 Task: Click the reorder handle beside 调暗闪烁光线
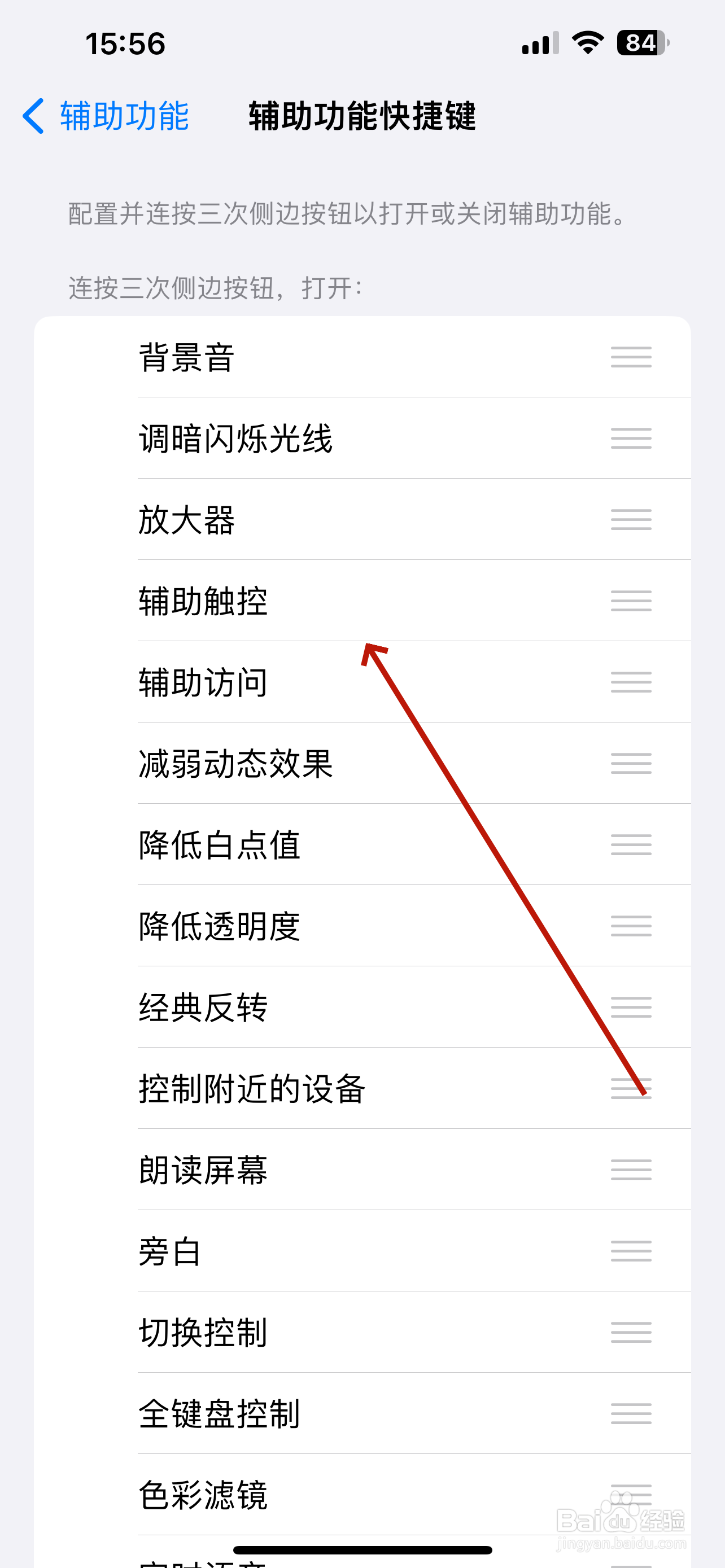click(x=631, y=440)
